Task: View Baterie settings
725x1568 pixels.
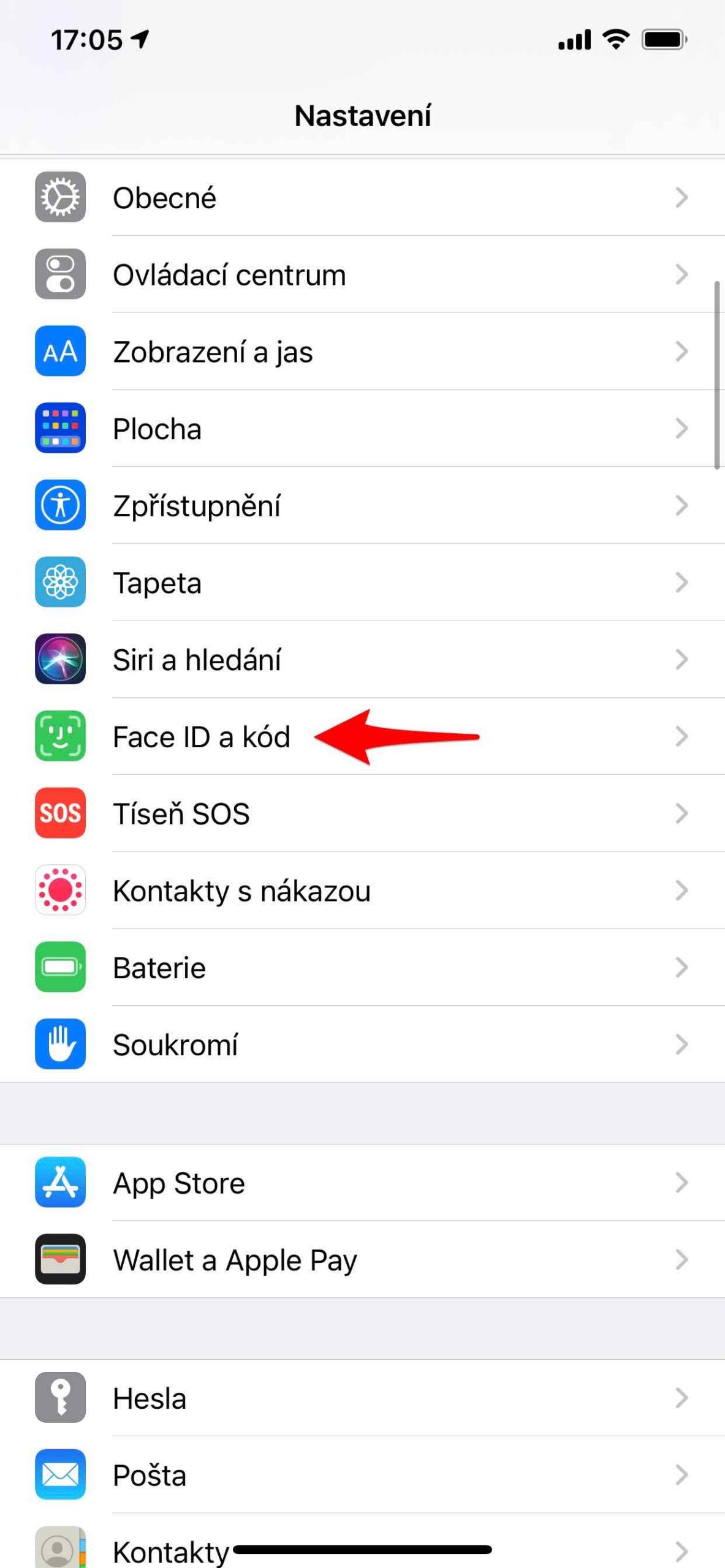Action: pyautogui.click(x=362, y=968)
